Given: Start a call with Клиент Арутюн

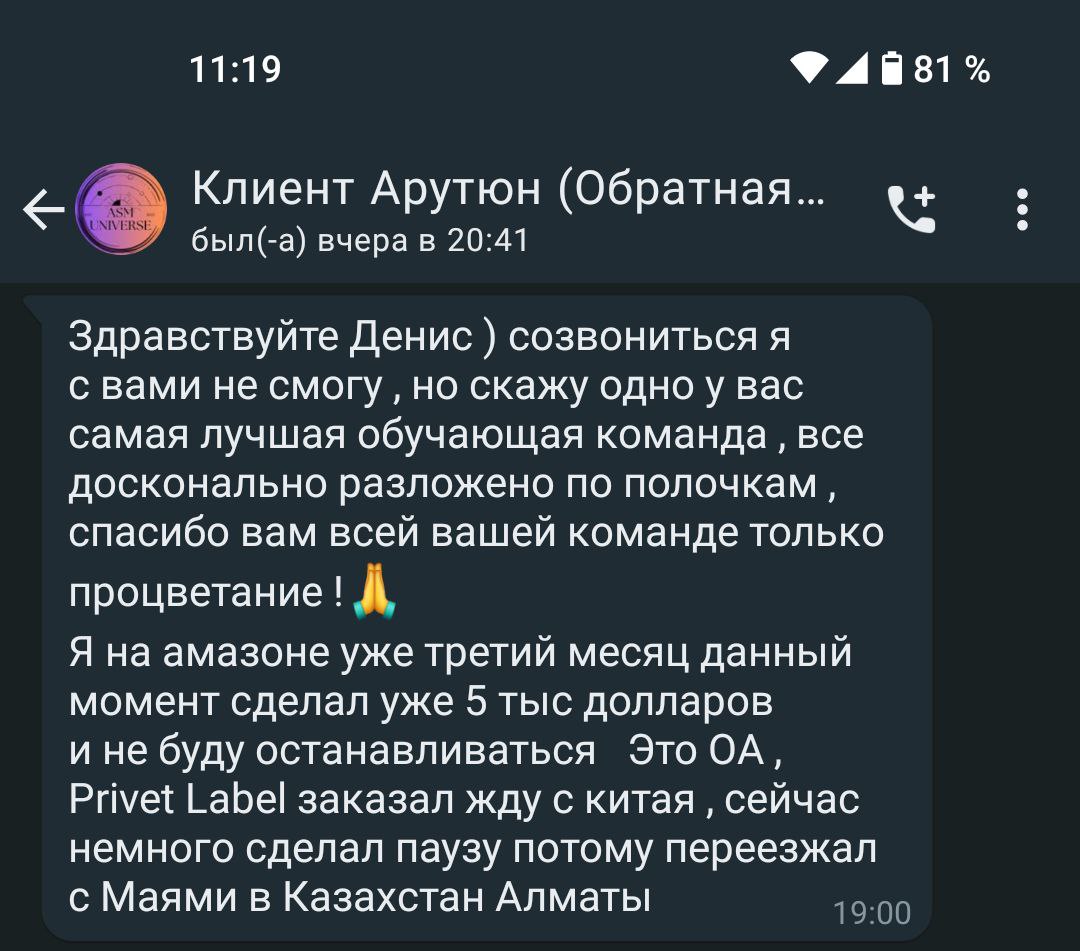Looking at the screenshot, I should pyautogui.click(x=911, y=211).
